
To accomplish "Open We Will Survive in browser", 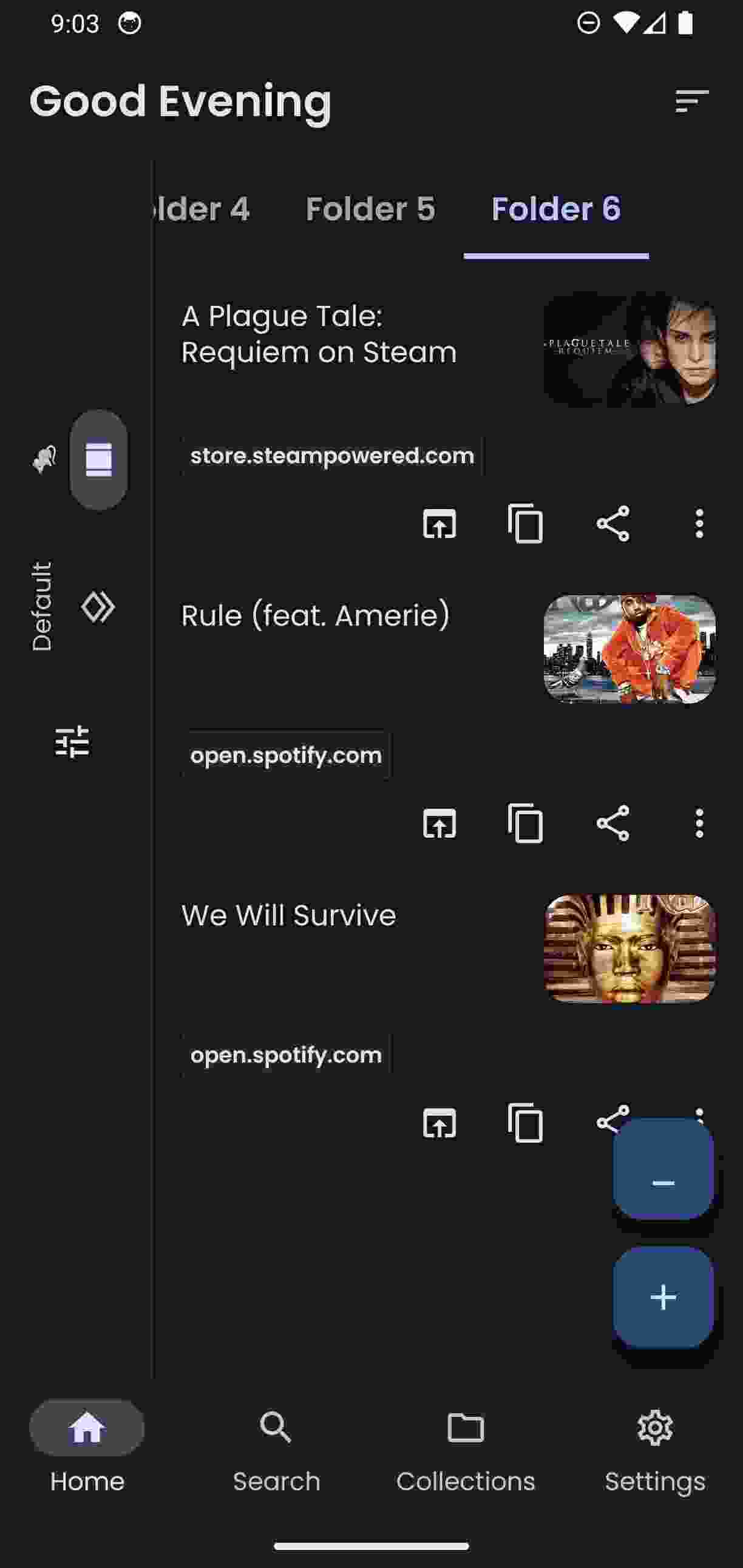I will 439,1123.
